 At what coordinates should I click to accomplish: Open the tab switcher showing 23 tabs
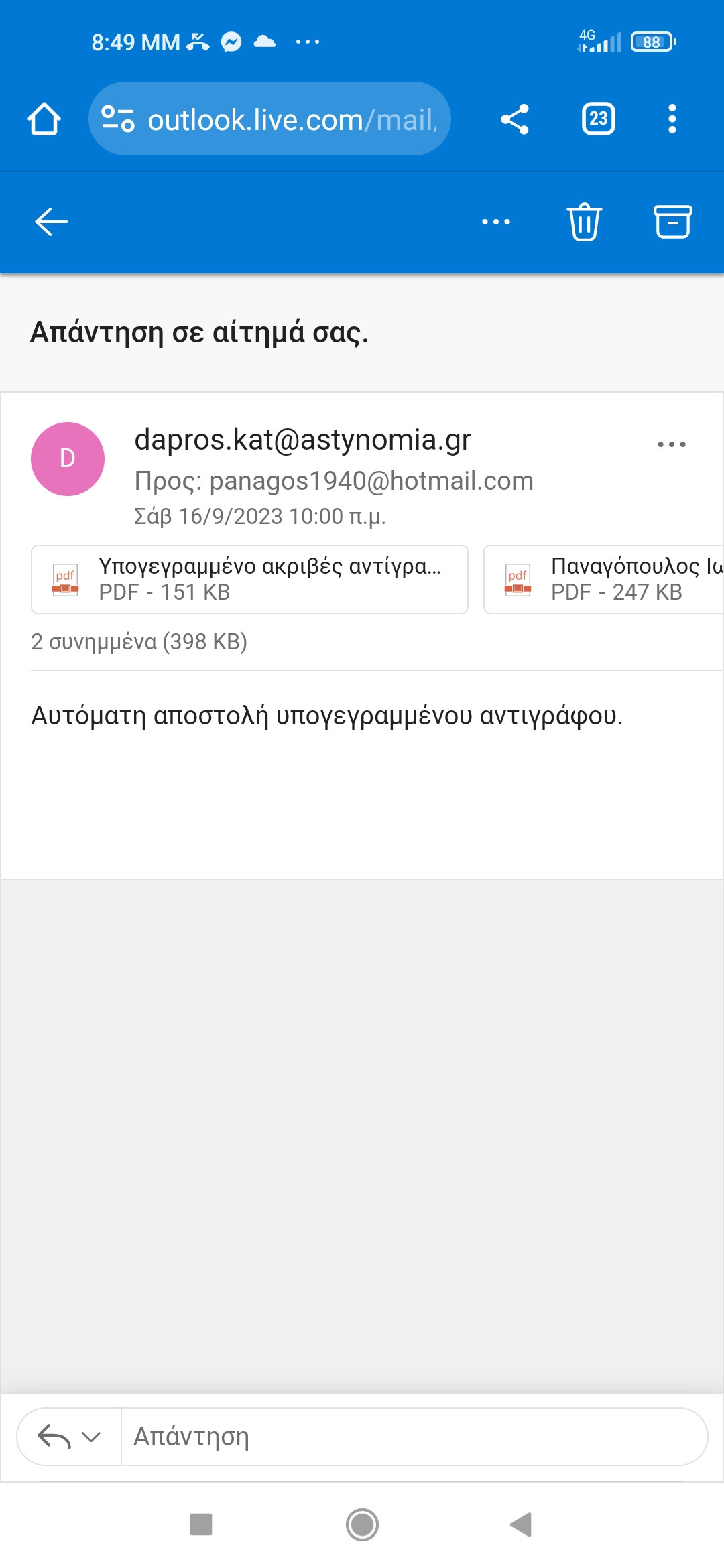(x=599, y=119)
